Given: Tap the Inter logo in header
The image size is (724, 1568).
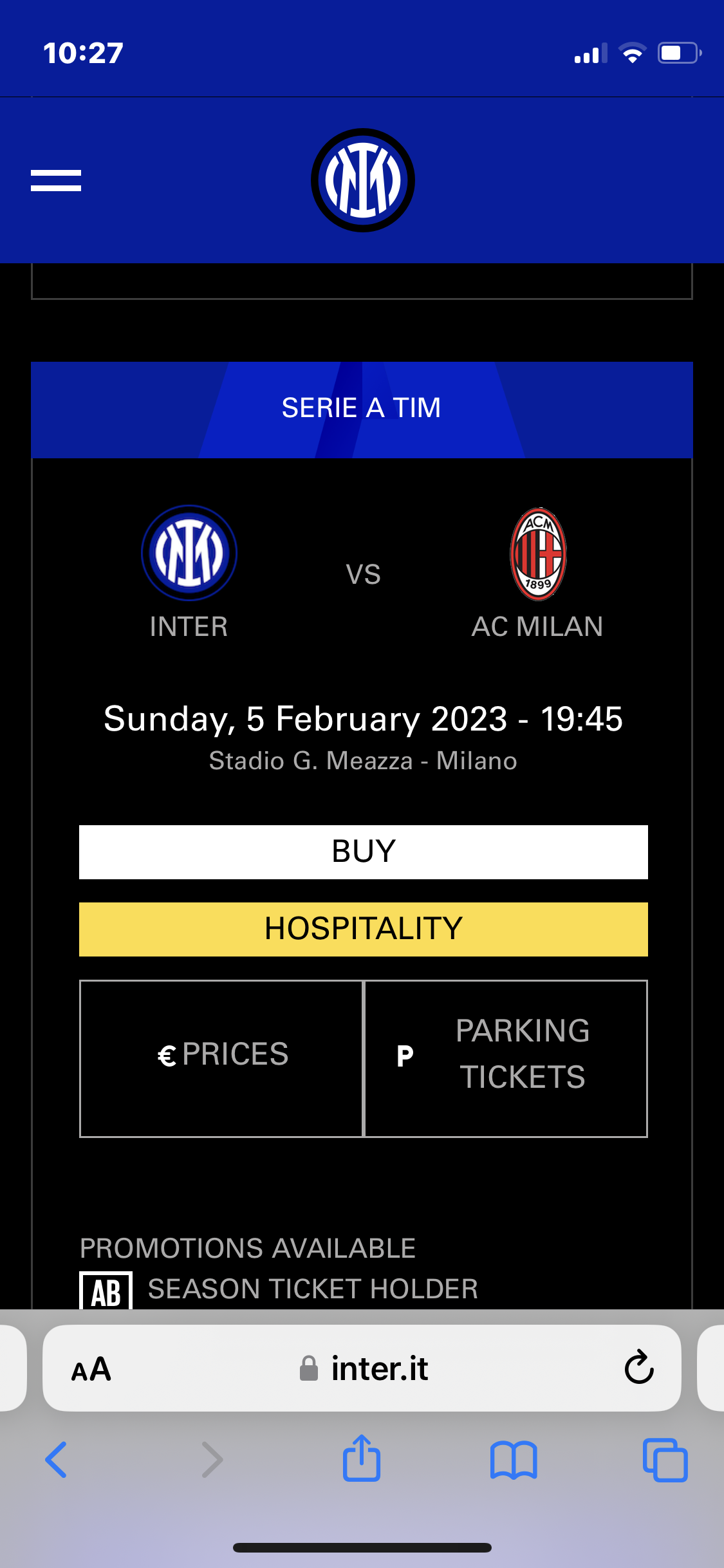Looking at the screenshot, I should (x=363, y=180).
